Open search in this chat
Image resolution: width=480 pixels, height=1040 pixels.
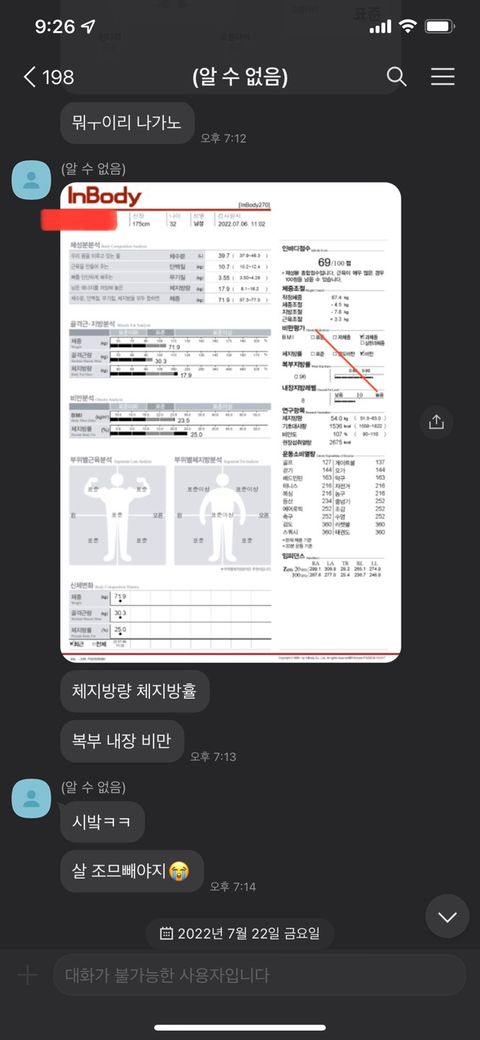pos(396,77)
